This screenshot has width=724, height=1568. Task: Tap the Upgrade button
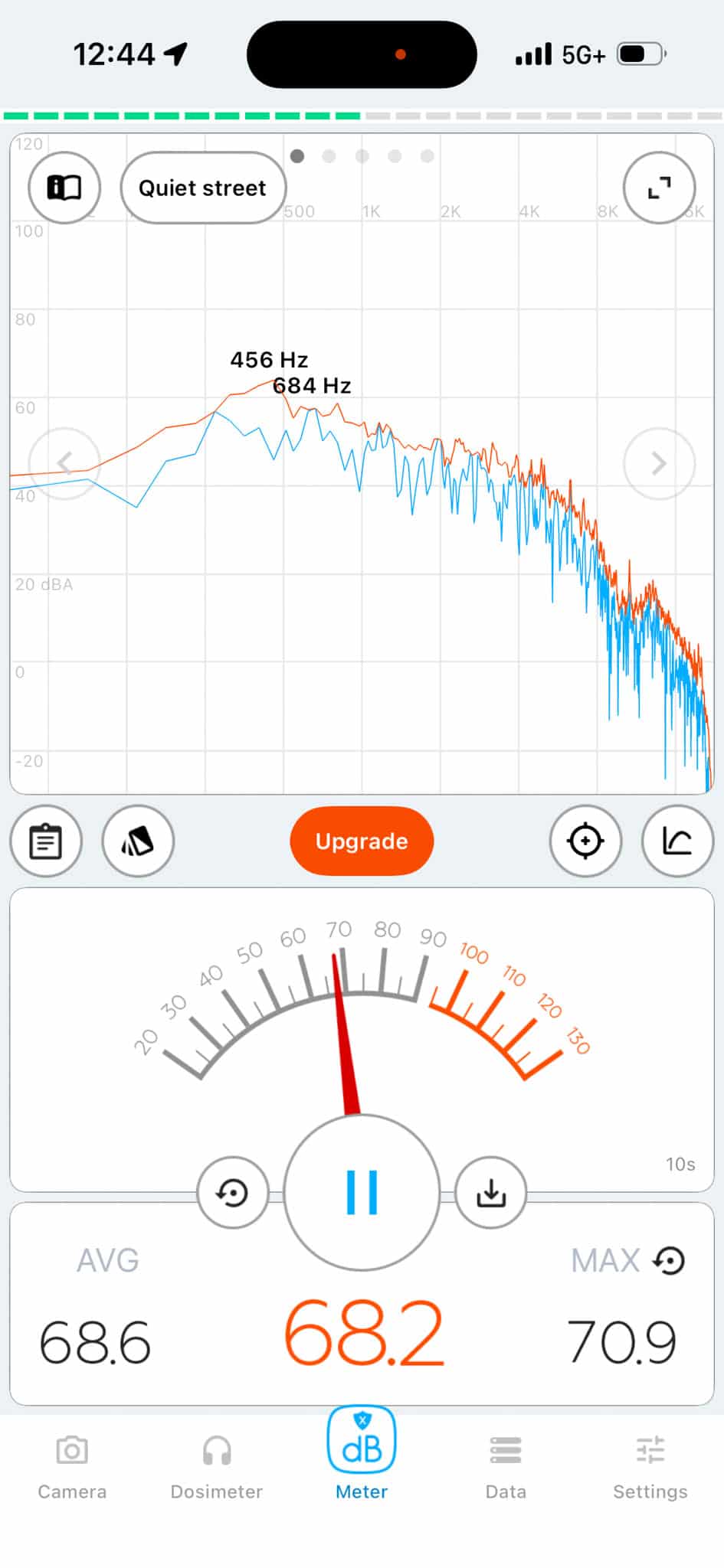click(362, 841)
